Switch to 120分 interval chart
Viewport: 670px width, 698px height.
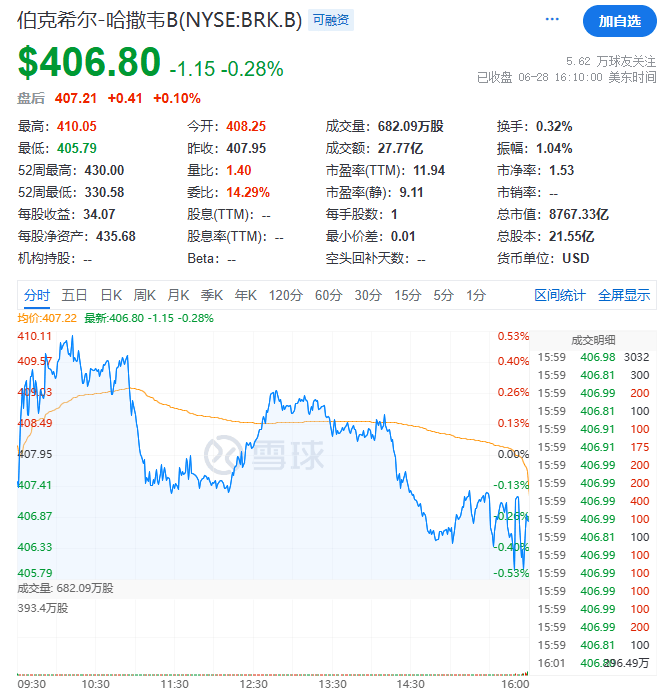286,295
